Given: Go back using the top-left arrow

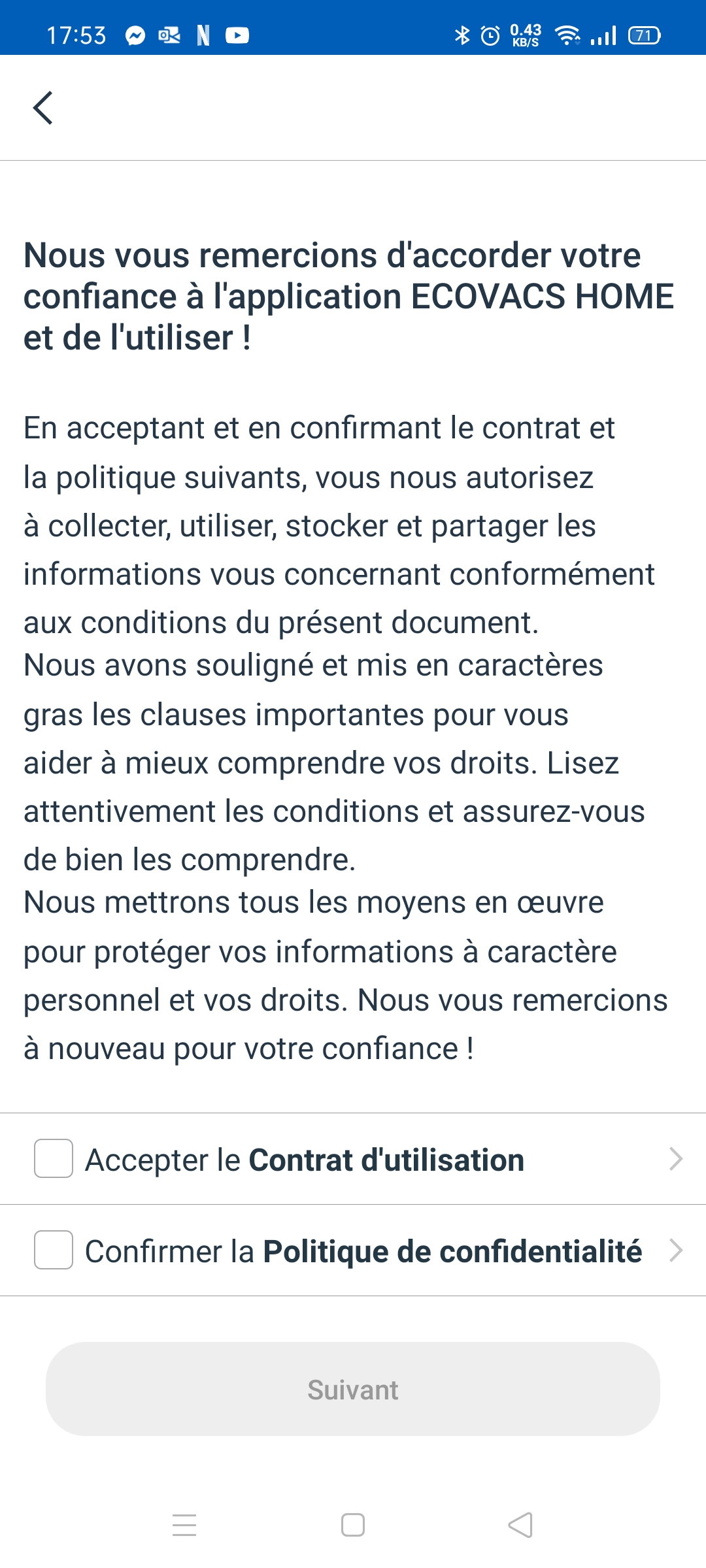Looking at the screenshot, I should 43,108.
